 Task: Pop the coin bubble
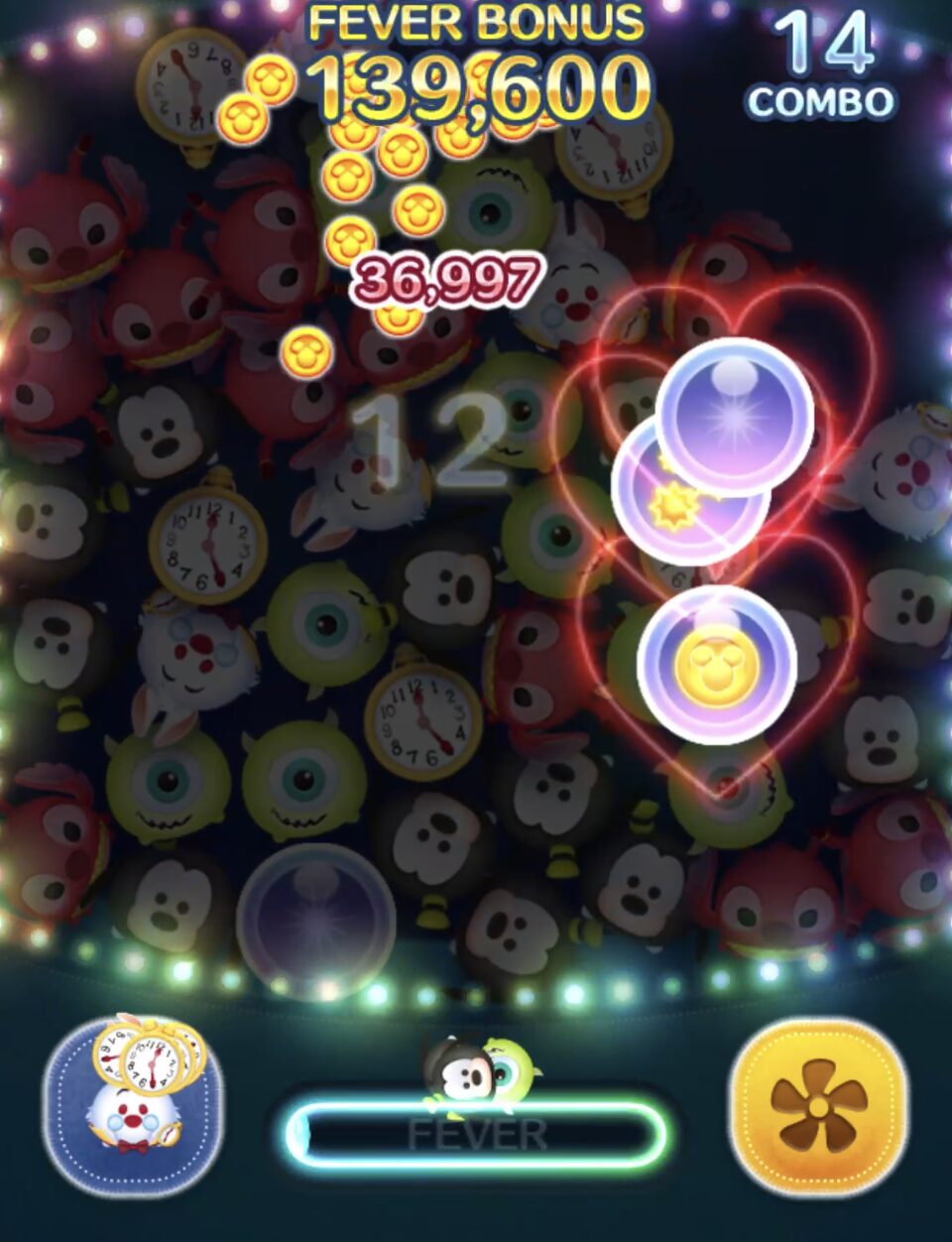[x=716, y=665]
